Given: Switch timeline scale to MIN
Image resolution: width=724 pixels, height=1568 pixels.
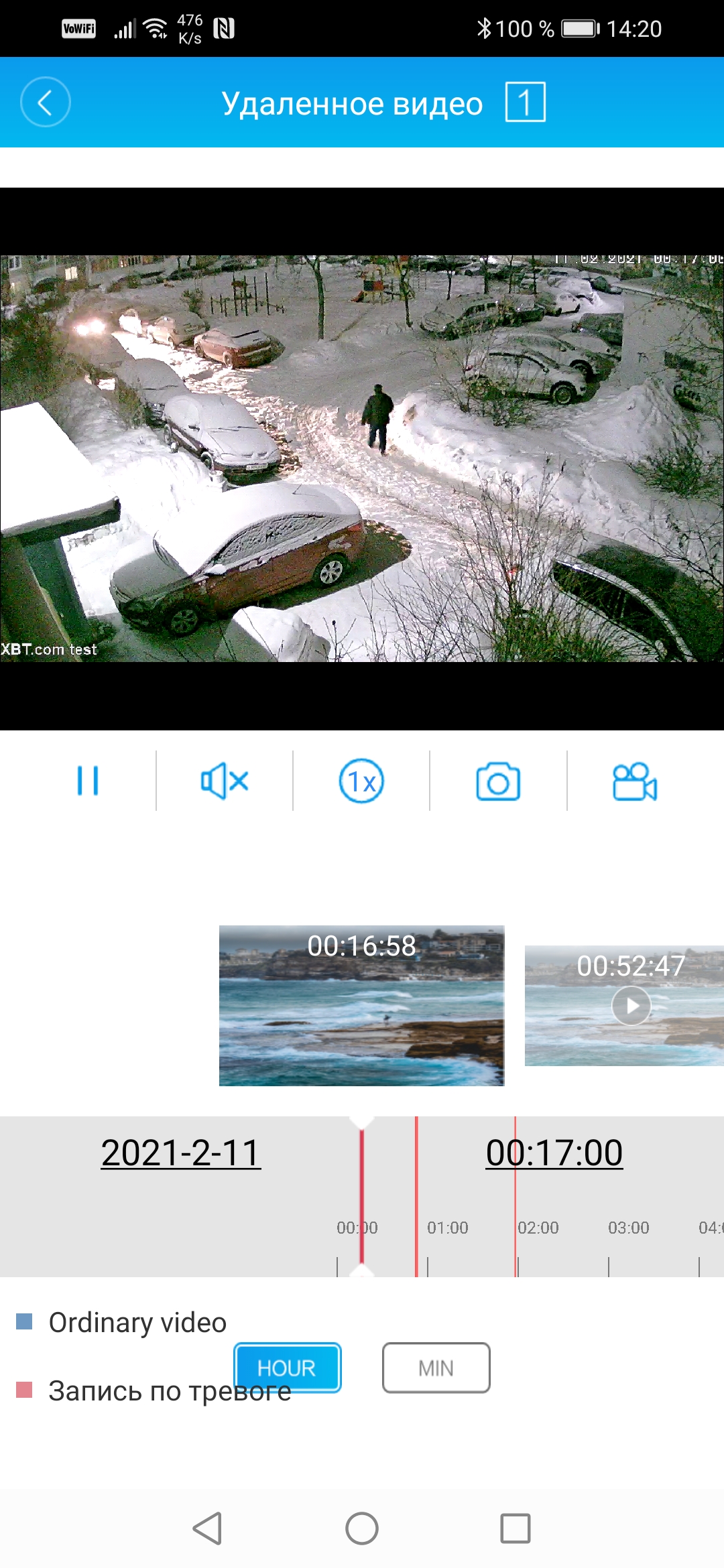Looking at the screenshot, I should pyautogui.click(x=436, y=1368).
